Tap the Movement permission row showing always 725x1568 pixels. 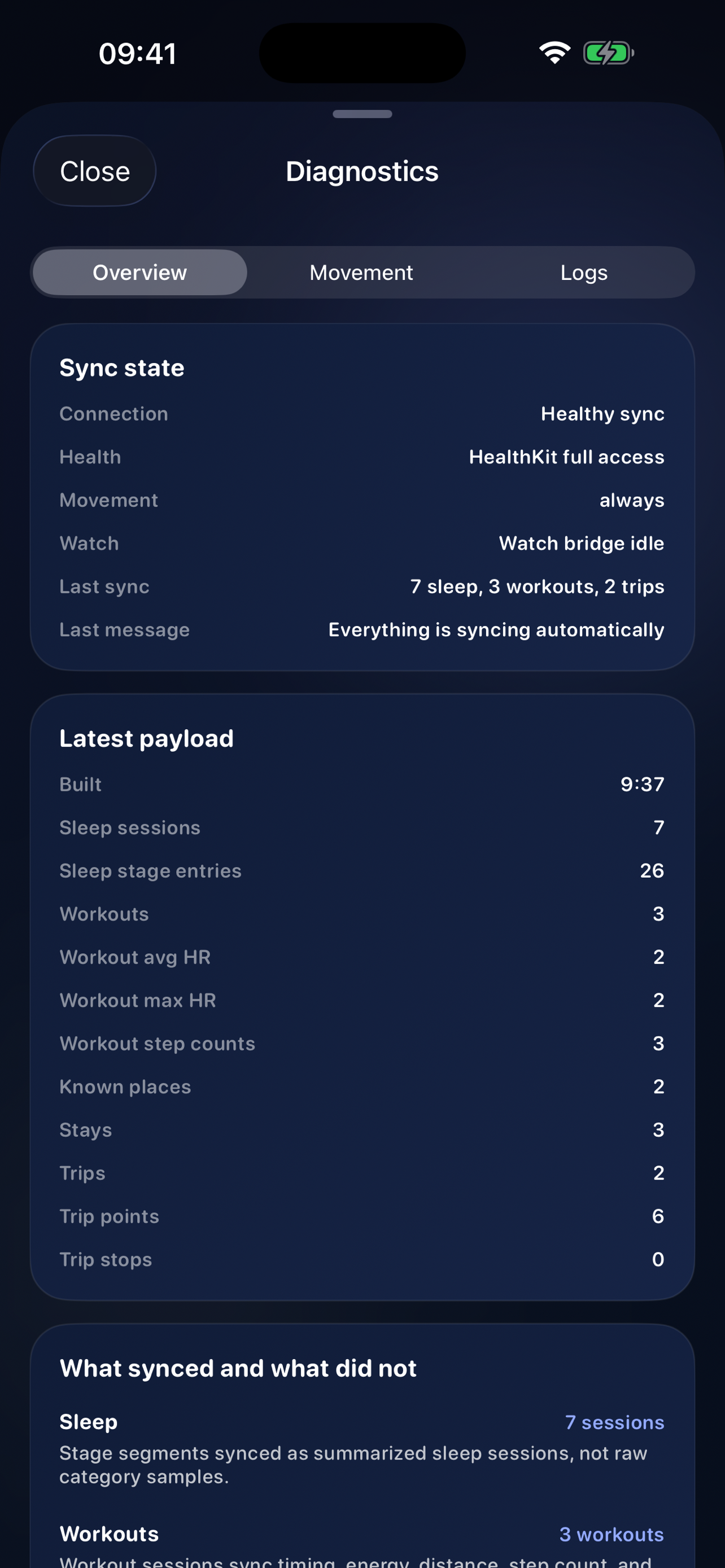pos(362,500)
